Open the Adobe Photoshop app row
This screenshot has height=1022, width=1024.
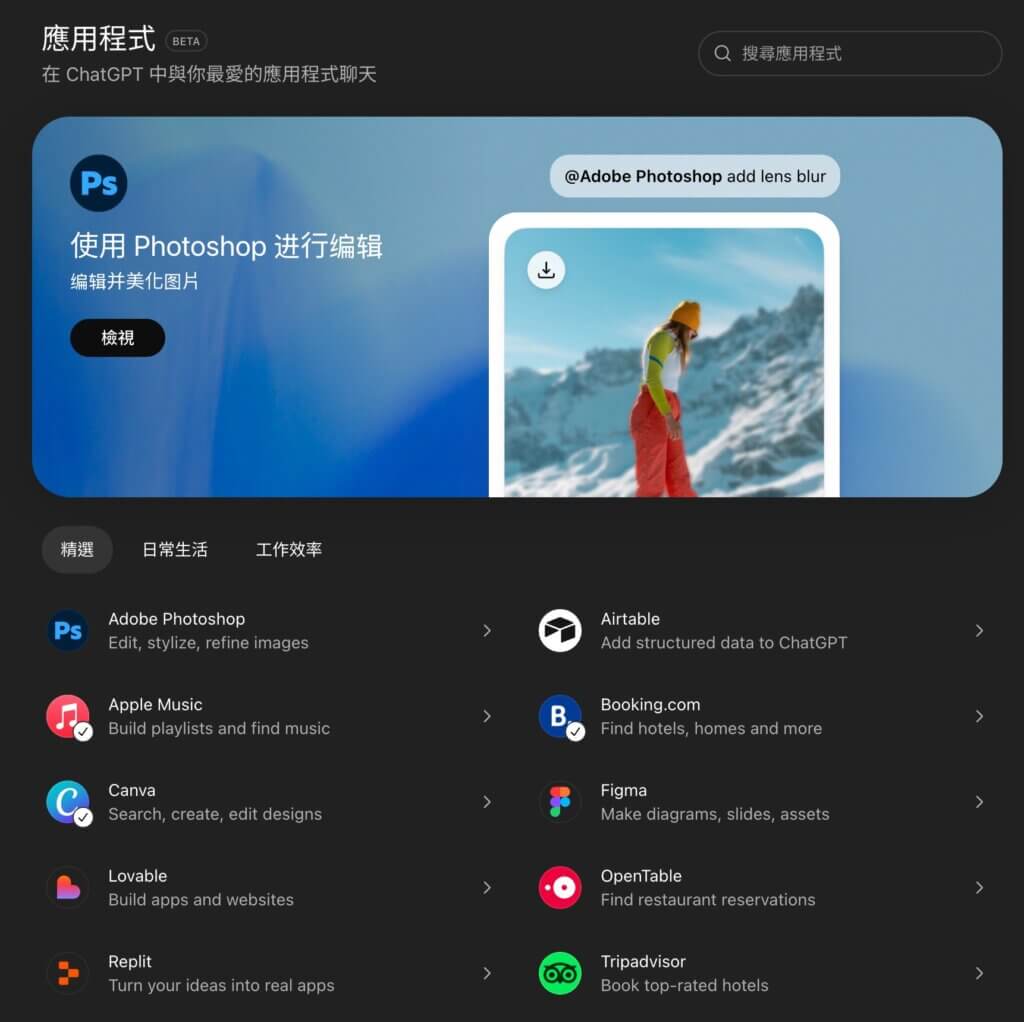click(x=270, y=631)
